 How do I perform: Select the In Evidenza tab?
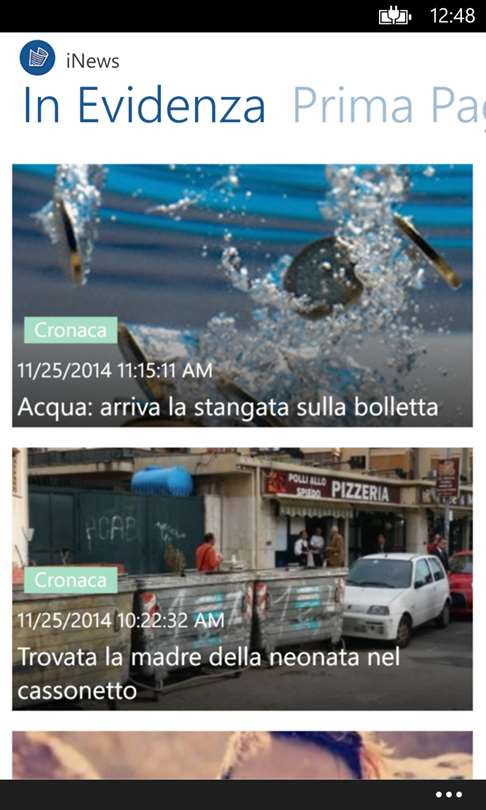[145, 106]
